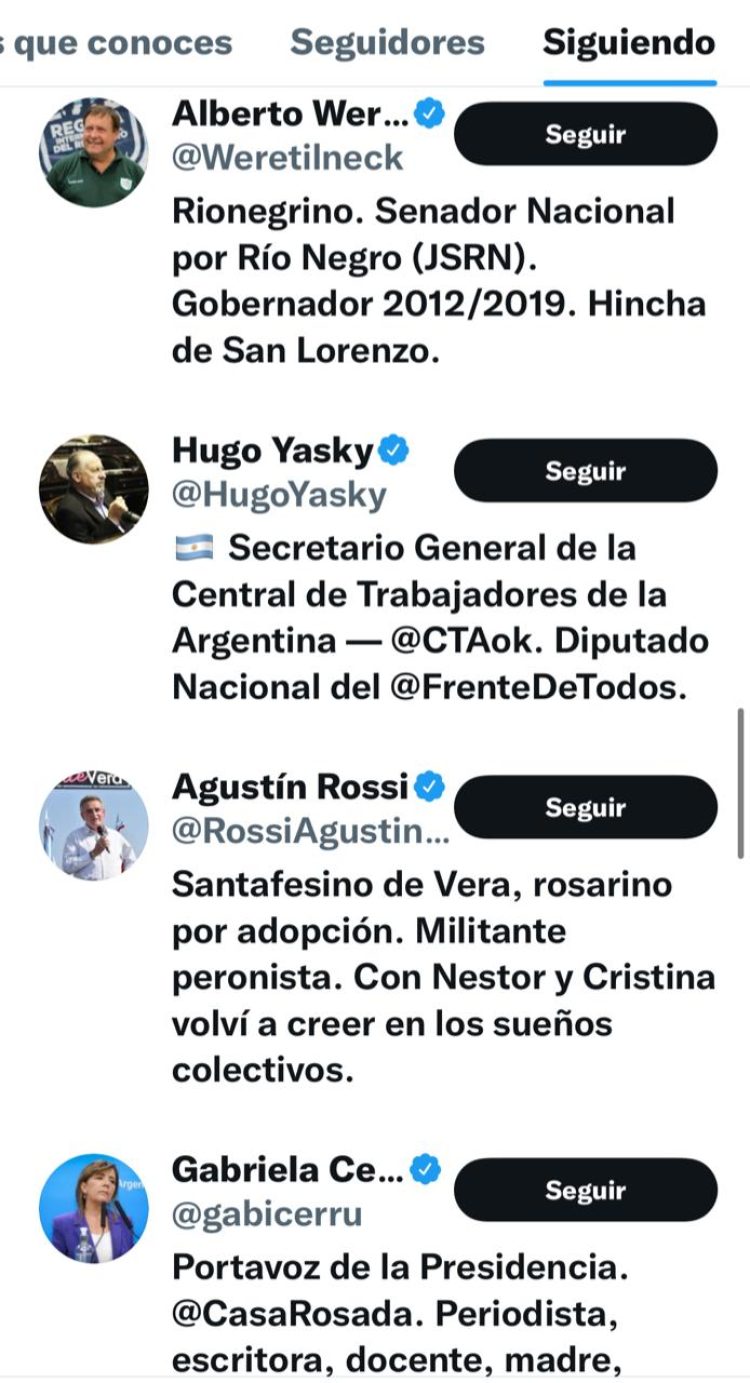
Task: Open Gabriela Cerruti's profile photo
Action: tap(93, 1201)
